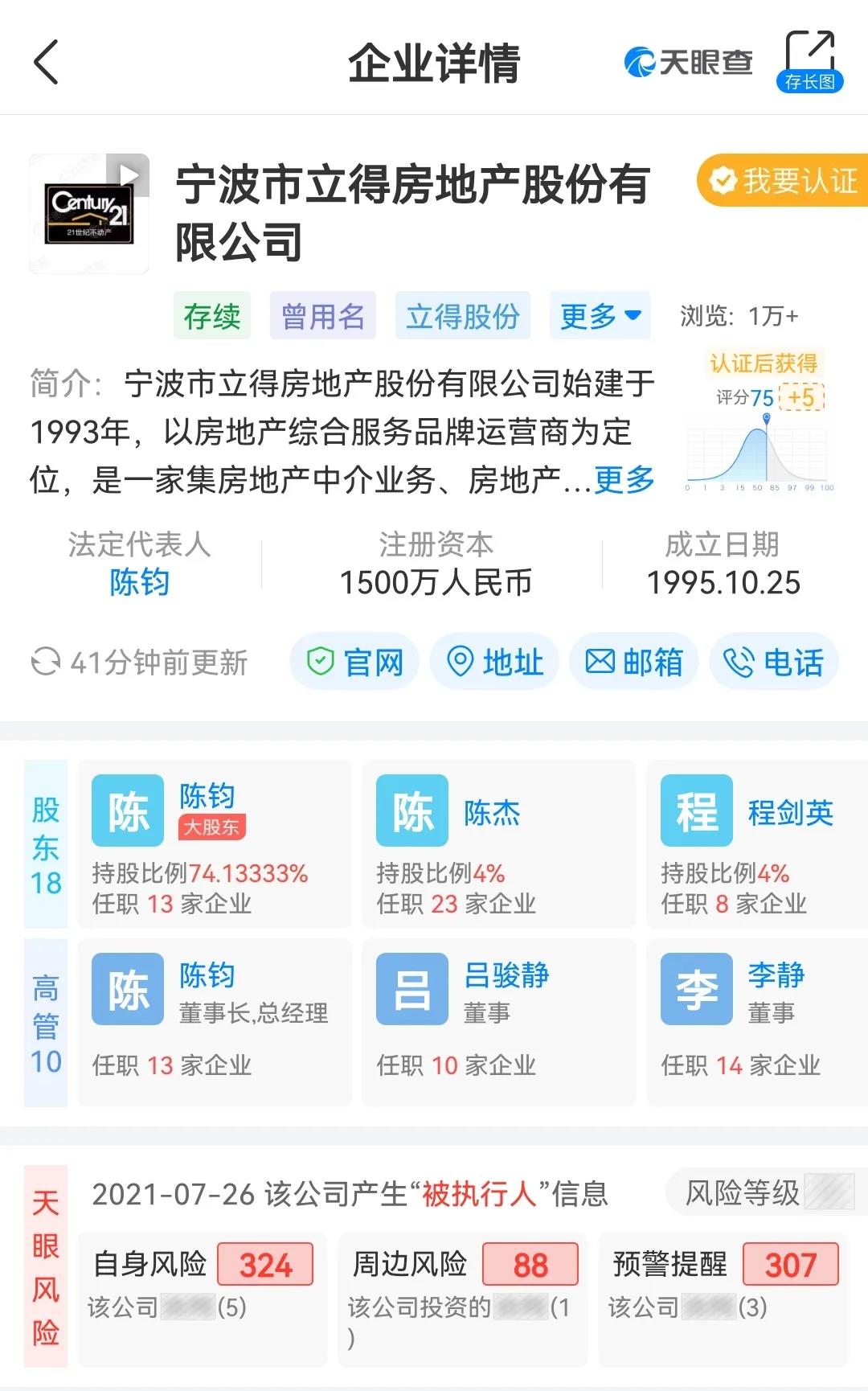Tap the 我要认证 verification button

tap(784, 181)
